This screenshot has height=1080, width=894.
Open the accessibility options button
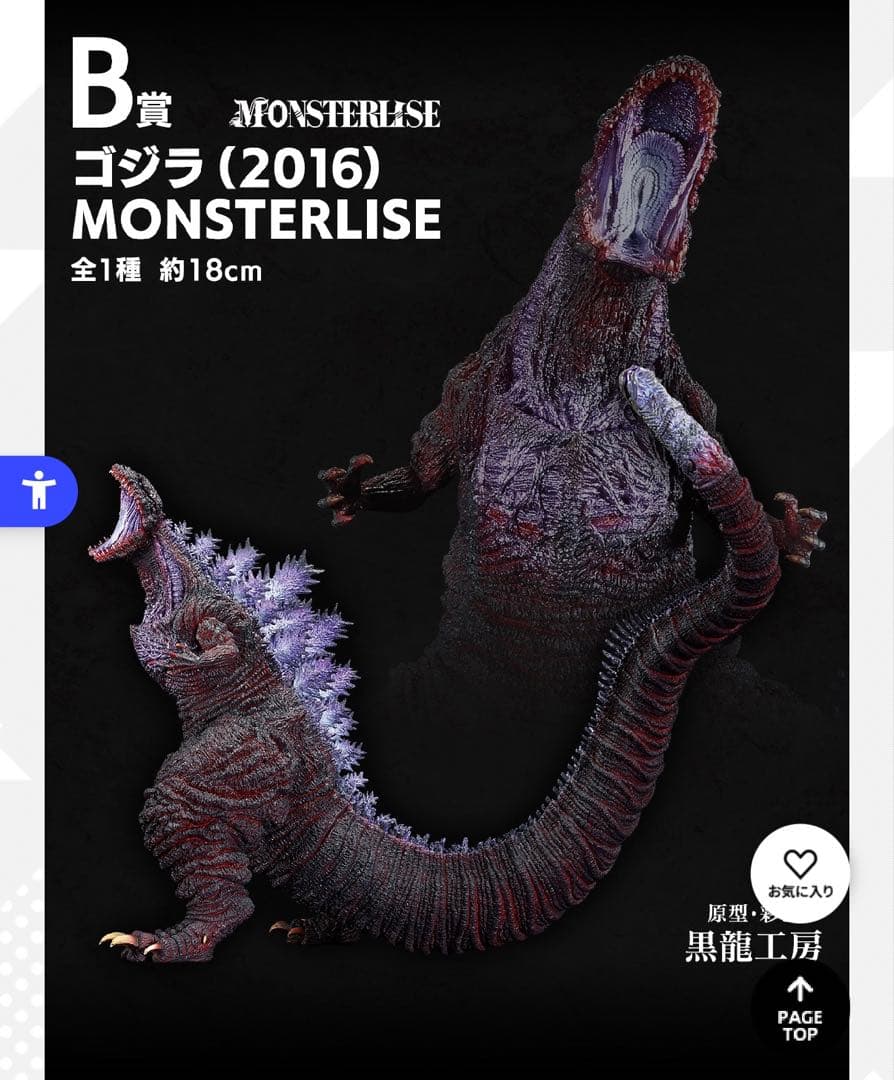tap(38, 490)
